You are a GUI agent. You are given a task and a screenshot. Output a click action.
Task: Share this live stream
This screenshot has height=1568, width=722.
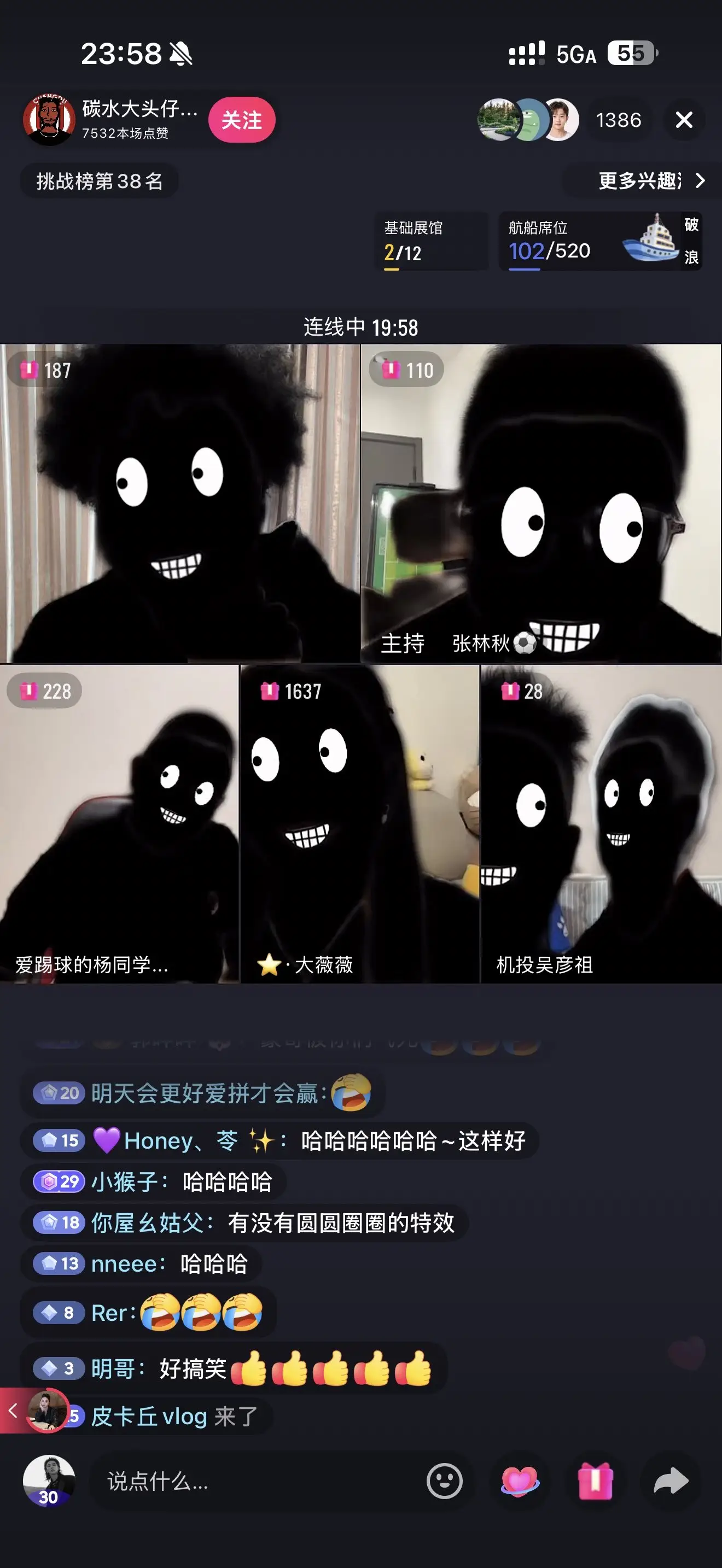pos(671,1481)
